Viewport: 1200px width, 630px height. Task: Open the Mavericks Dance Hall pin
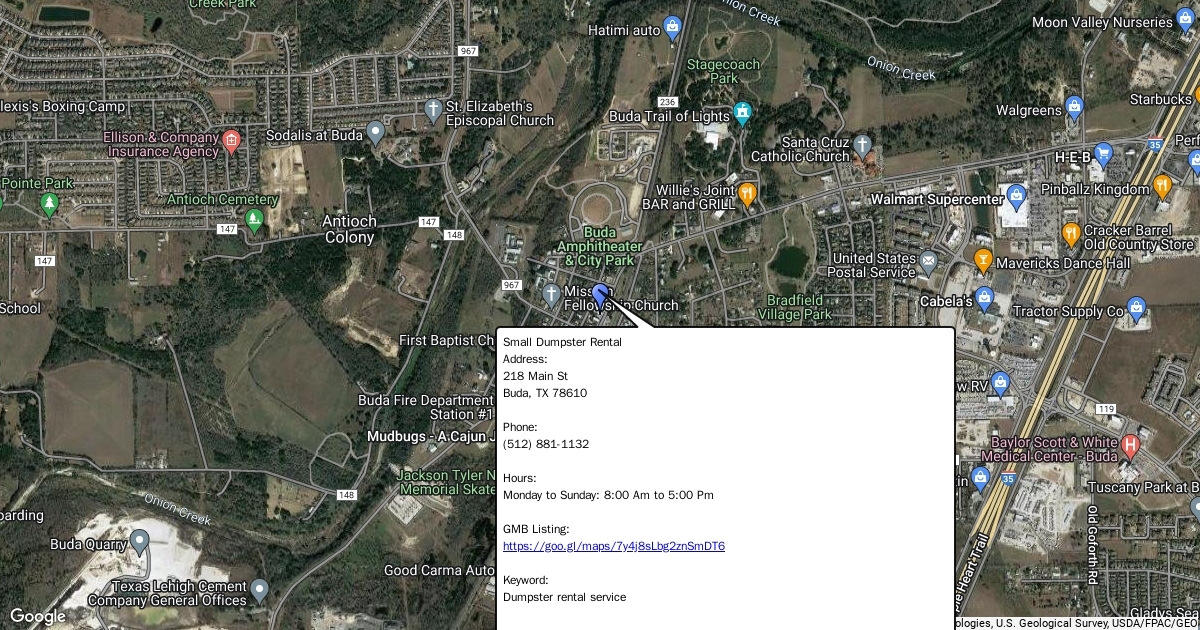click(x=983, y=260)
